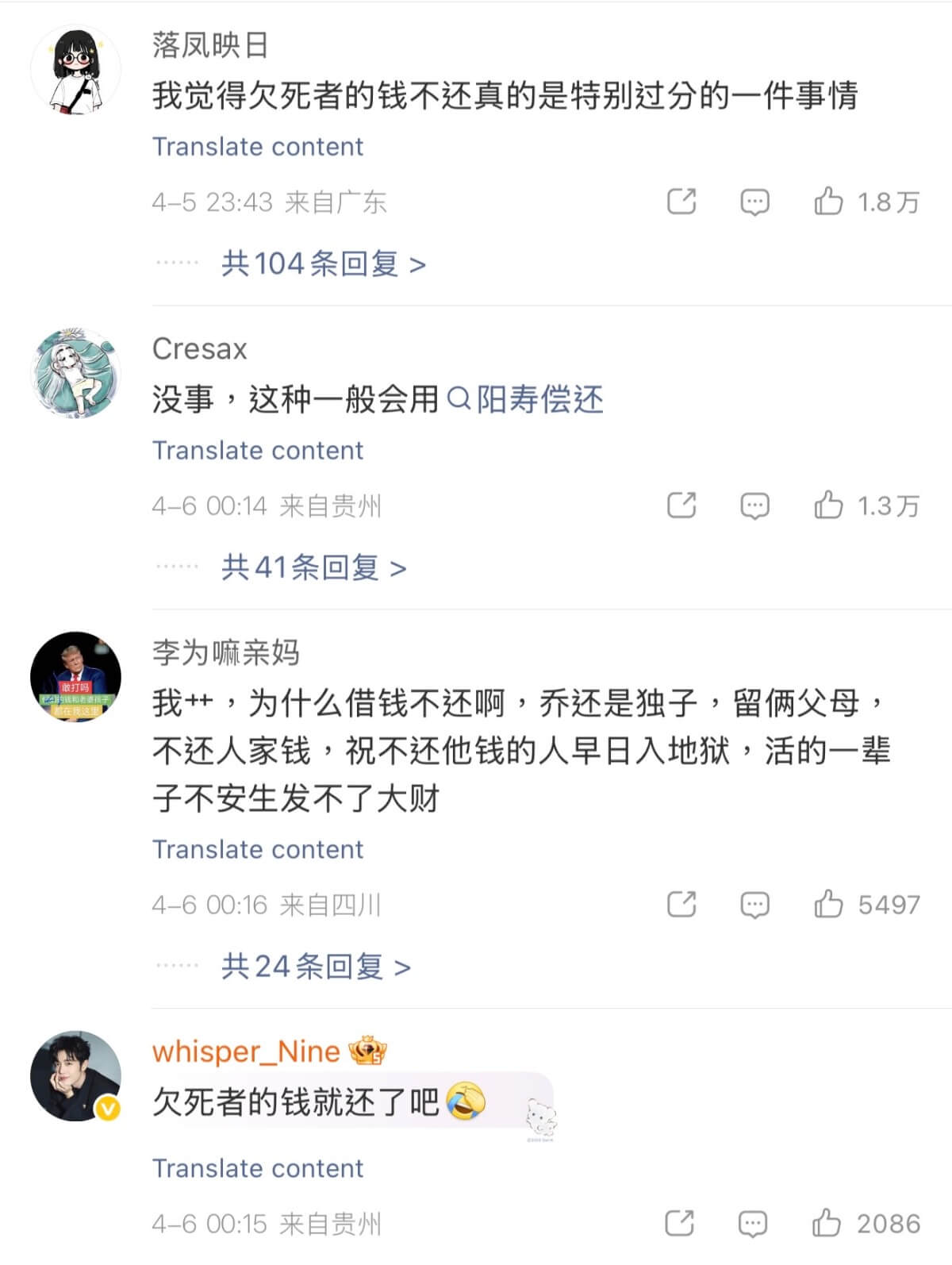Share 李为嘛亲妈's comment

coord(681,905)
